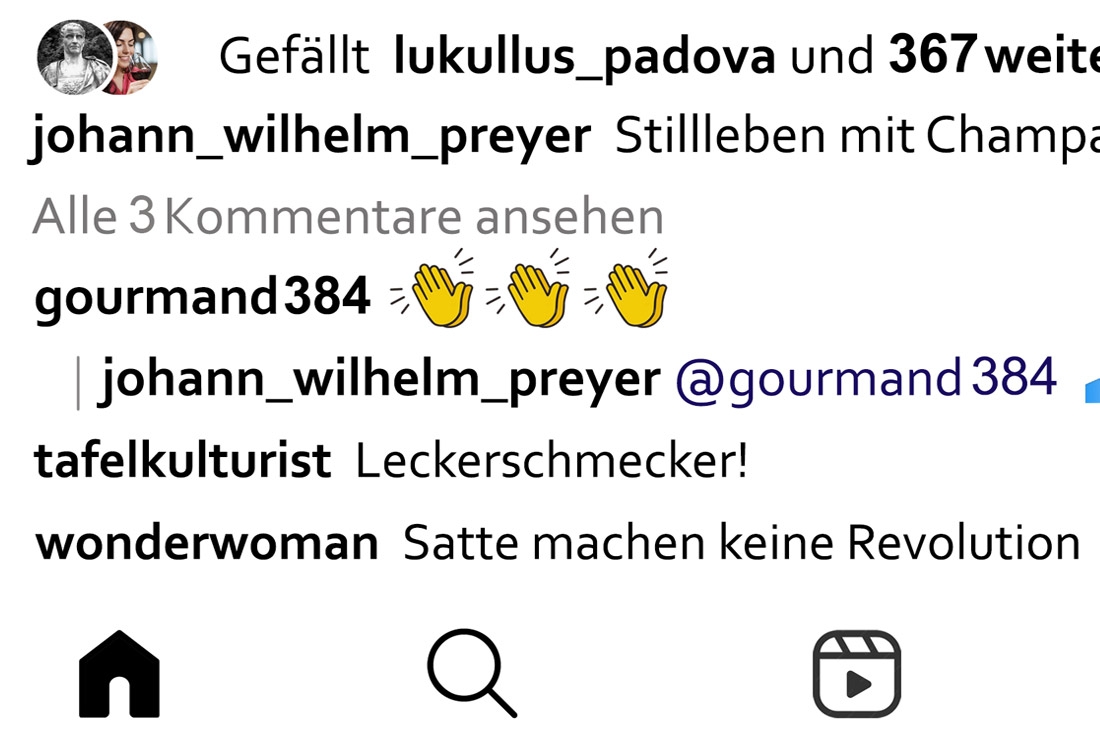Open the home feed tab
This screenshot has height=733, width=1100.
pyautogui.click(x=119, y=674)
